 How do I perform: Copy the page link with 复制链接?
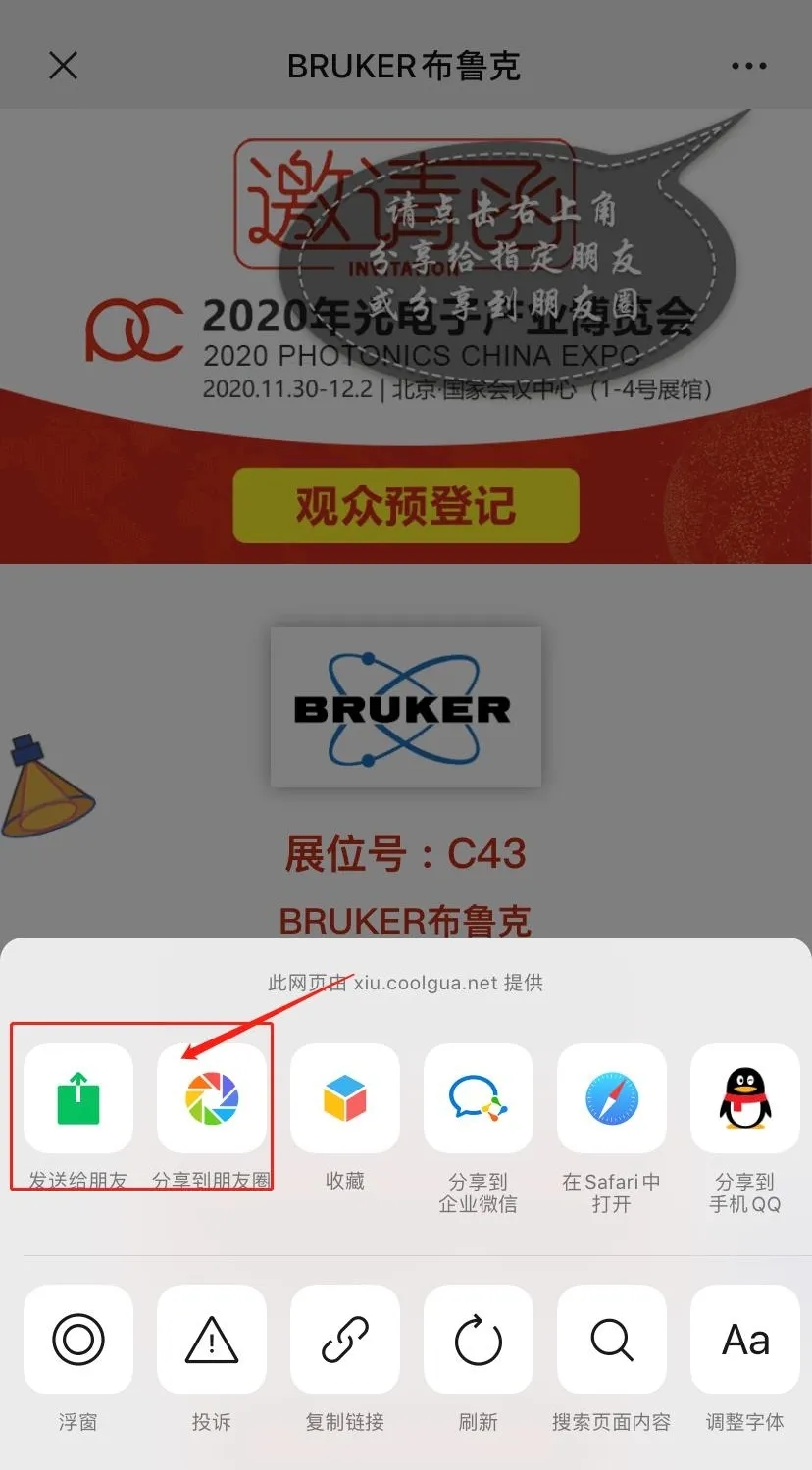click(x=345, y=1340)
